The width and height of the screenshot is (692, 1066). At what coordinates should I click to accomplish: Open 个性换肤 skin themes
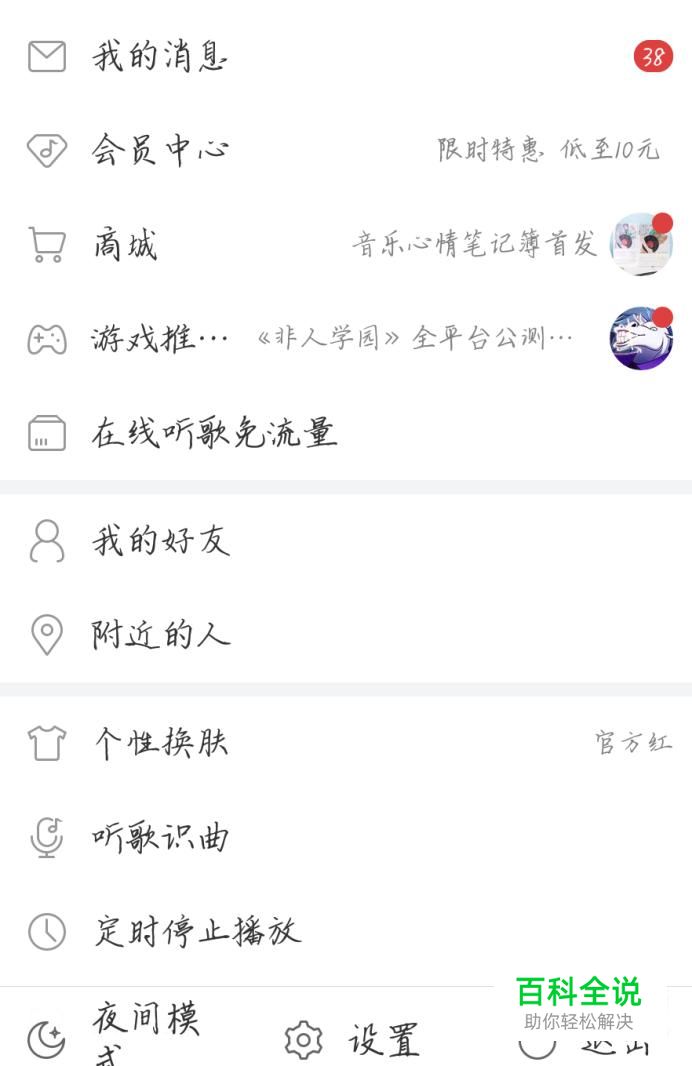[x=160, y=743]
